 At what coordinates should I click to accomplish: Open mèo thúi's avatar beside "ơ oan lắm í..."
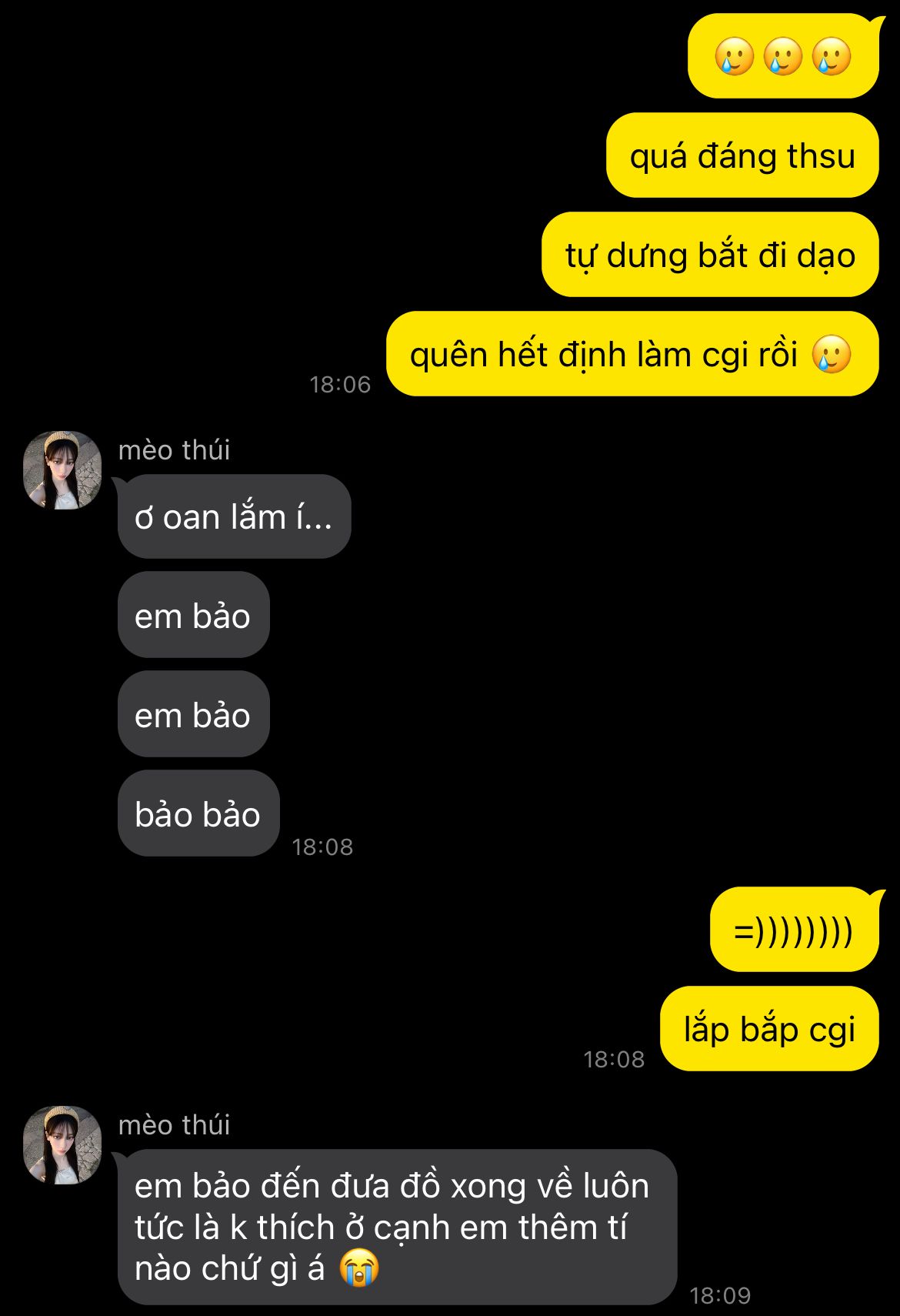tap(62, 470)
